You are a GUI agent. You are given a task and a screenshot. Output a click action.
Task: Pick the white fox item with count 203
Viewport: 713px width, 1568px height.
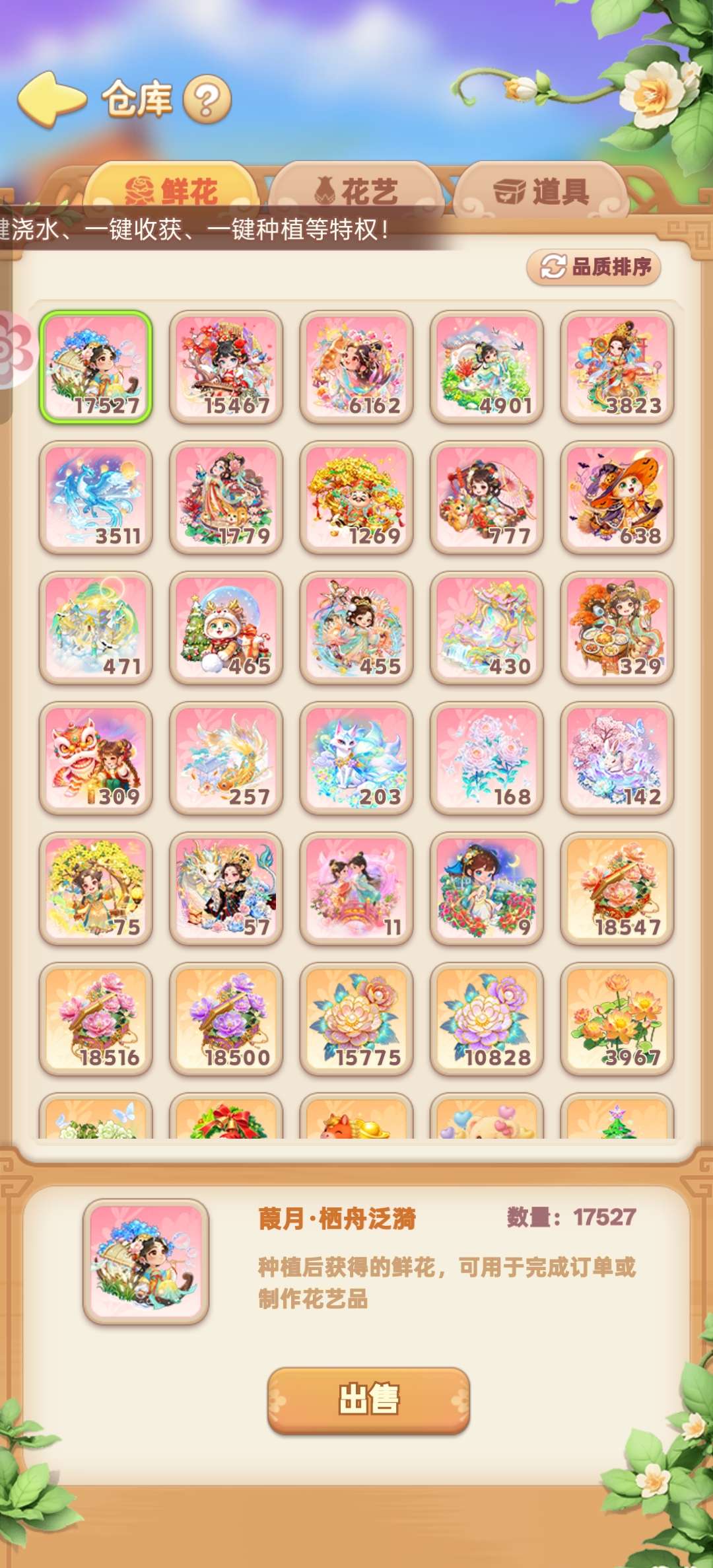point(356,758)
